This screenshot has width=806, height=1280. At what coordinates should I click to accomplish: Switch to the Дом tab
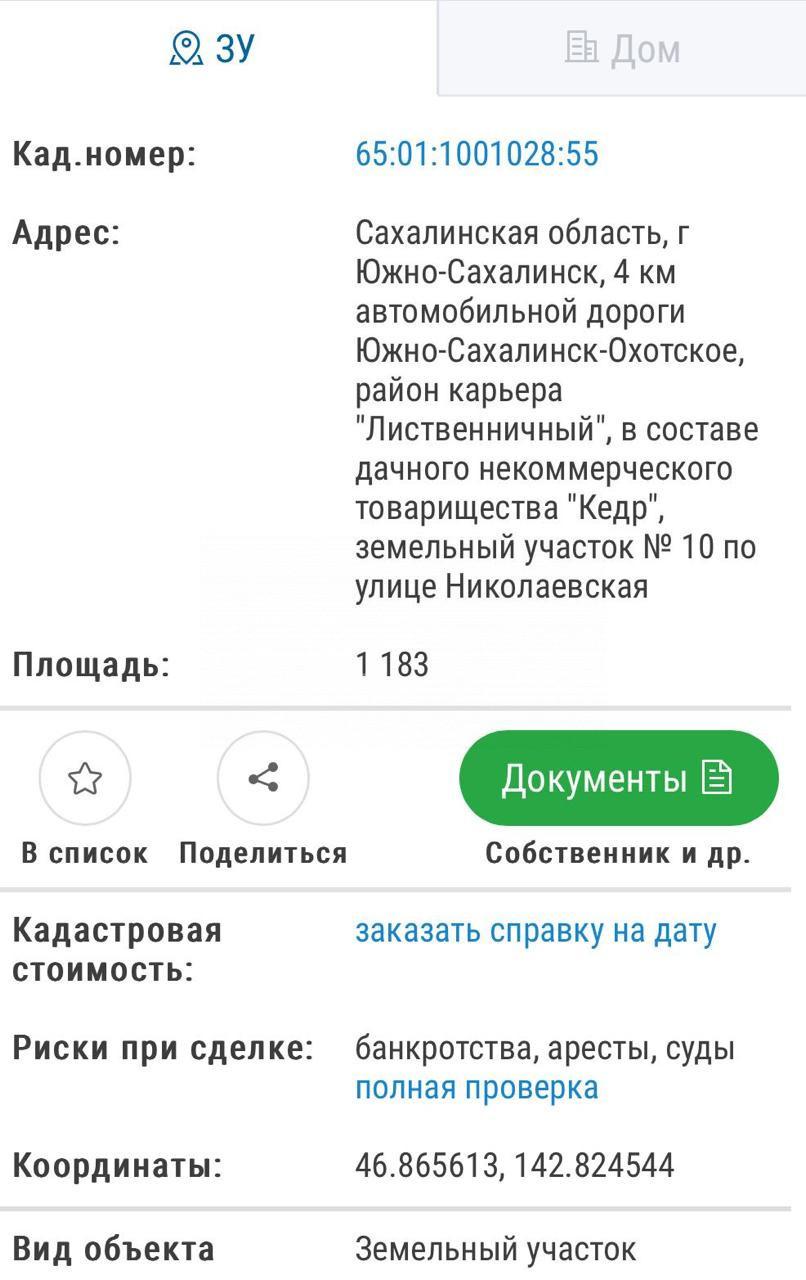[622, 48]
